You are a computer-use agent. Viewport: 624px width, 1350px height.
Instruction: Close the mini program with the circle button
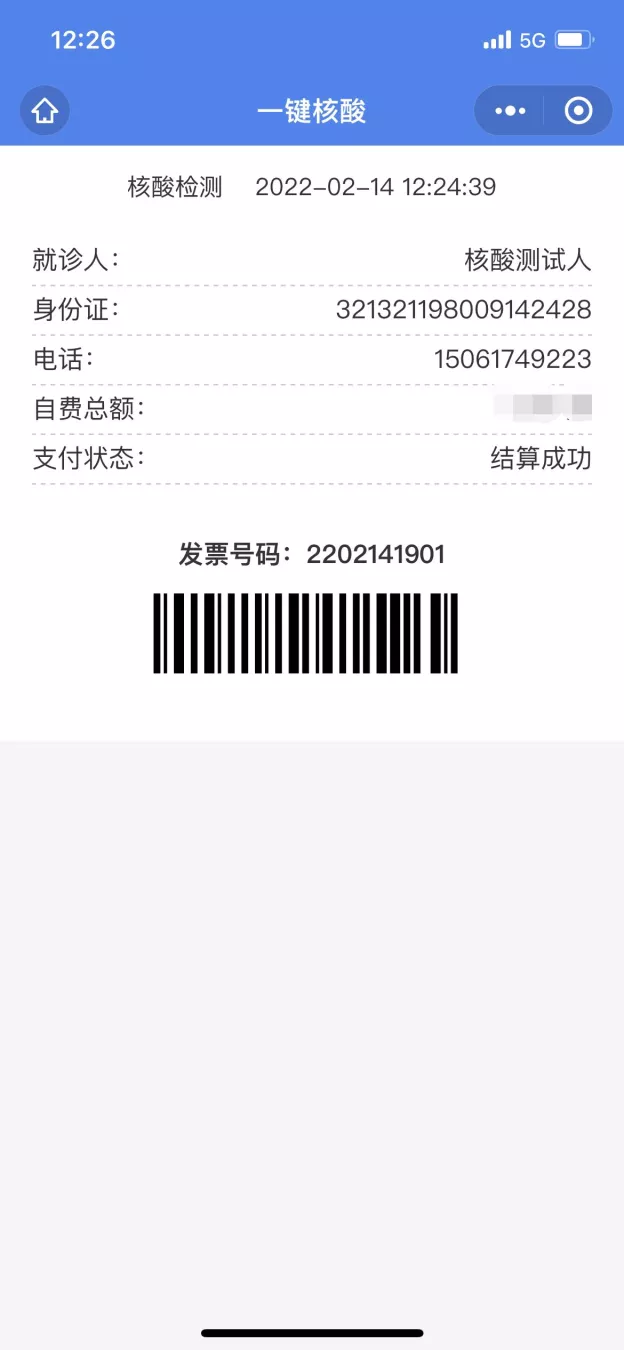(x=578, y=110)
